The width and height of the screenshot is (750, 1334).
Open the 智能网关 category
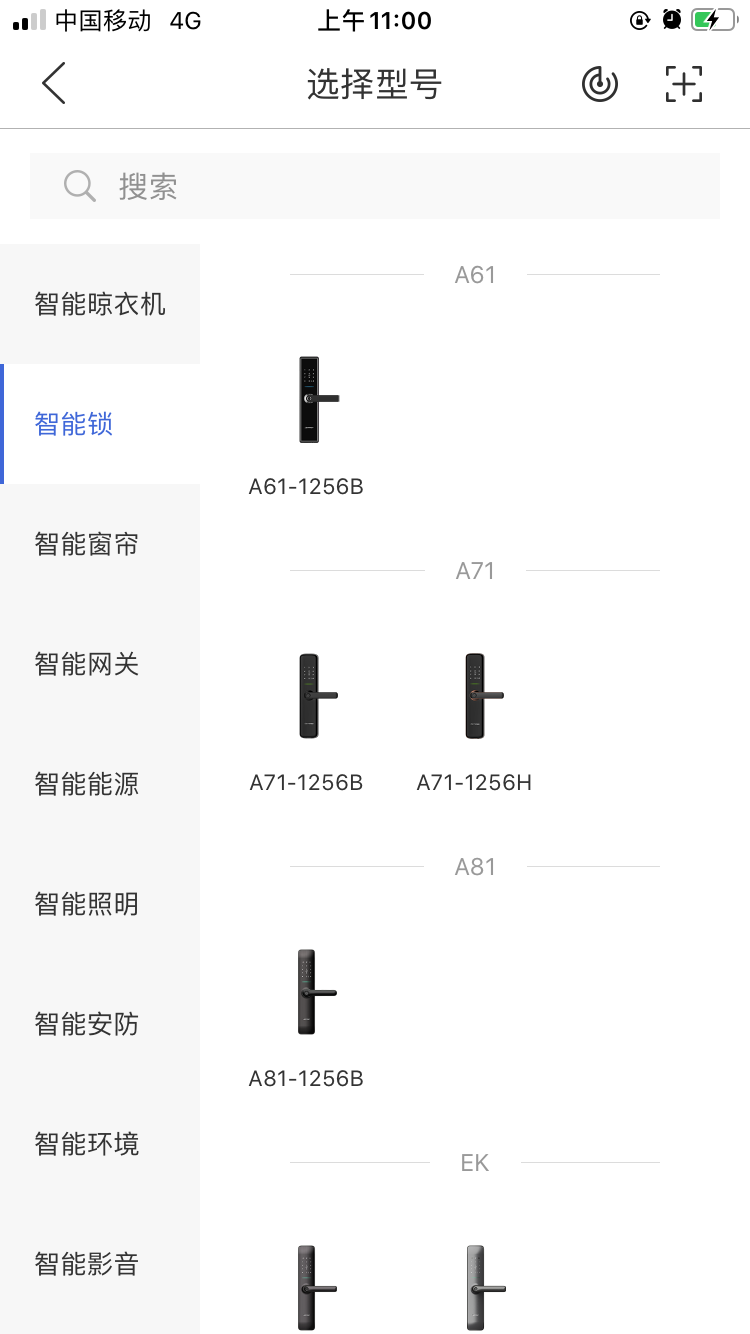100,664
